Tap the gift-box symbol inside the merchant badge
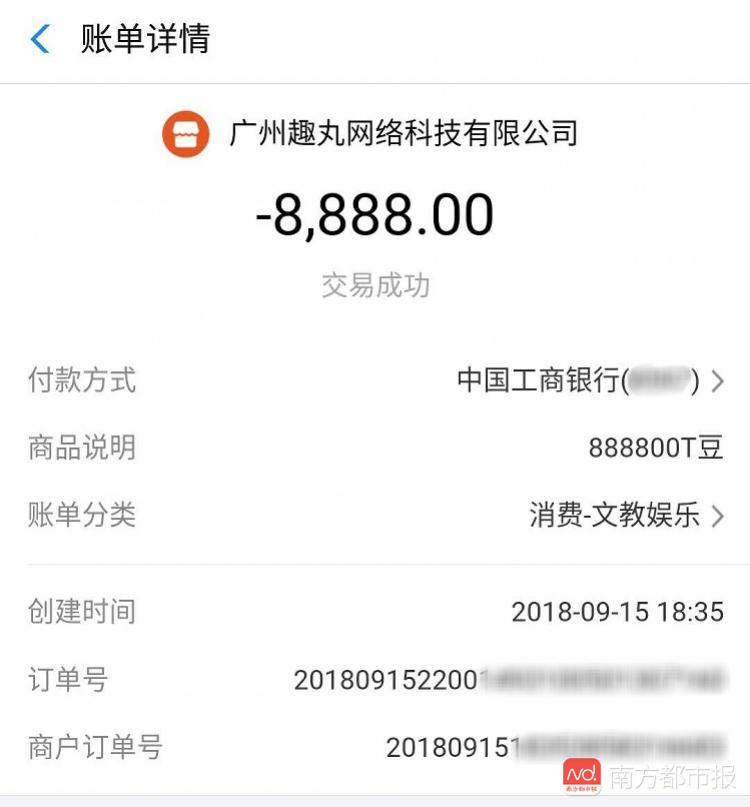Image resolution: width=750 pixels, height=807 pixels. 187,134
